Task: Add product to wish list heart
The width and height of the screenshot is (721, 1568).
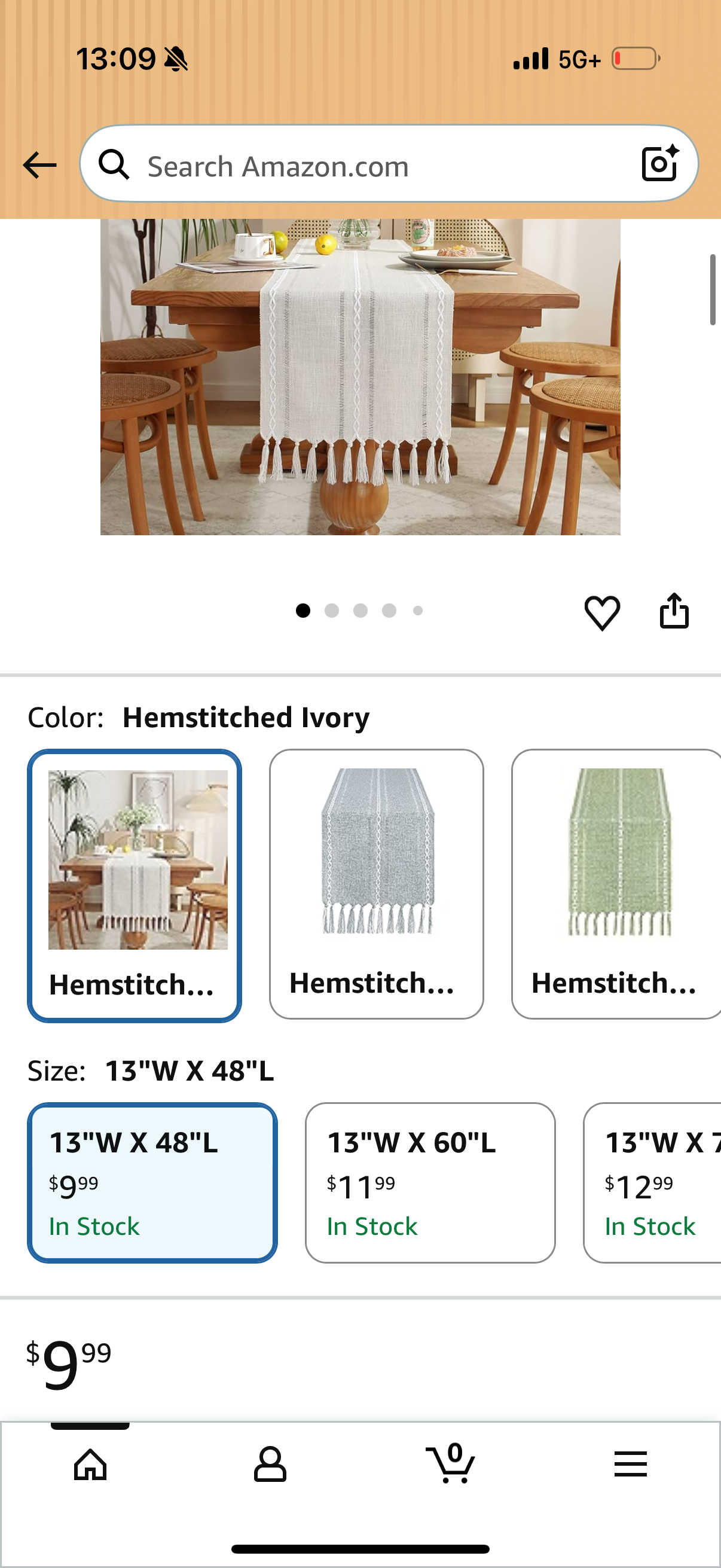Action: 603,612
